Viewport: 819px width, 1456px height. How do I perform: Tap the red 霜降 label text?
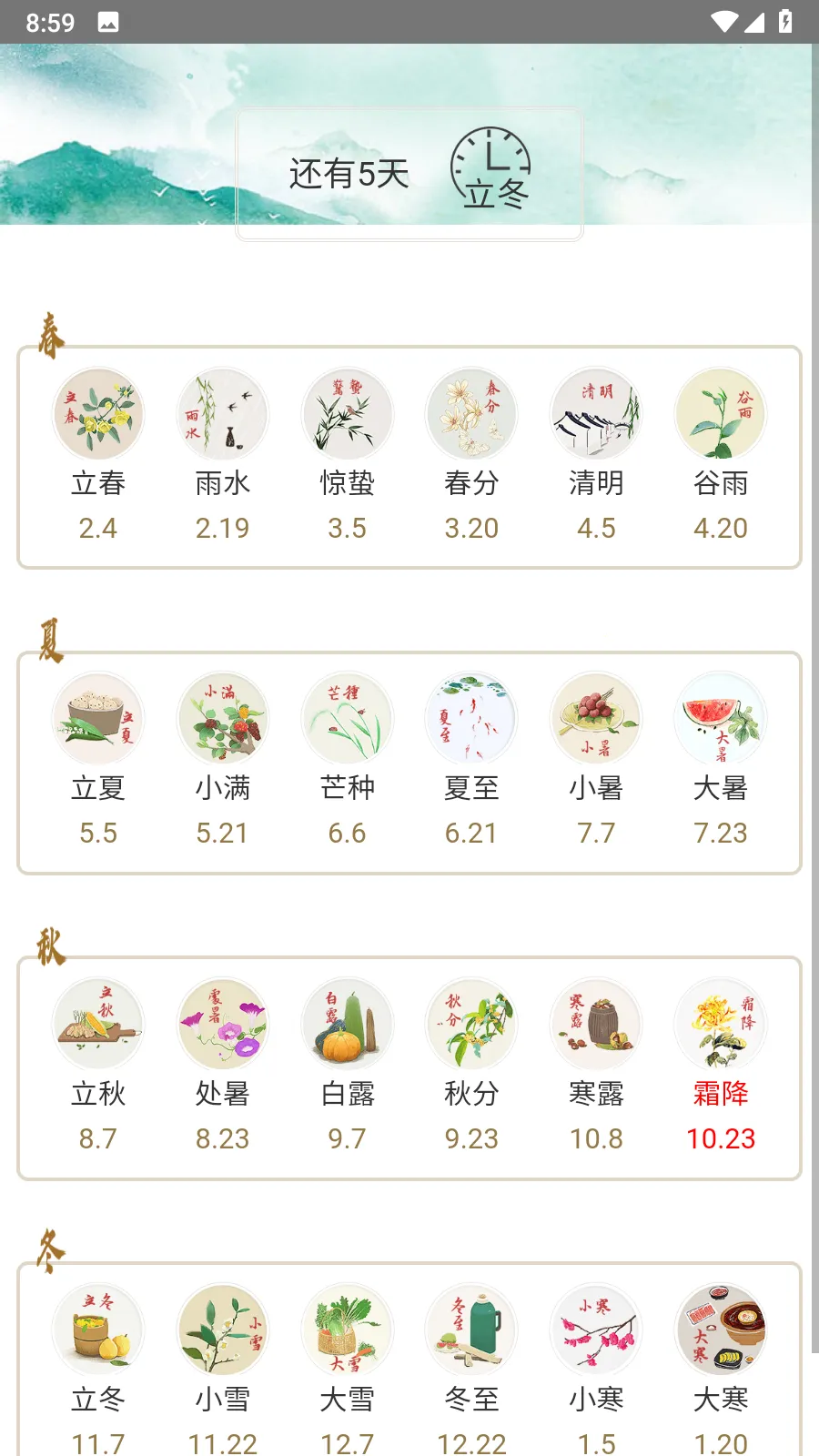pyautogui.click(x=721, y=1095)
